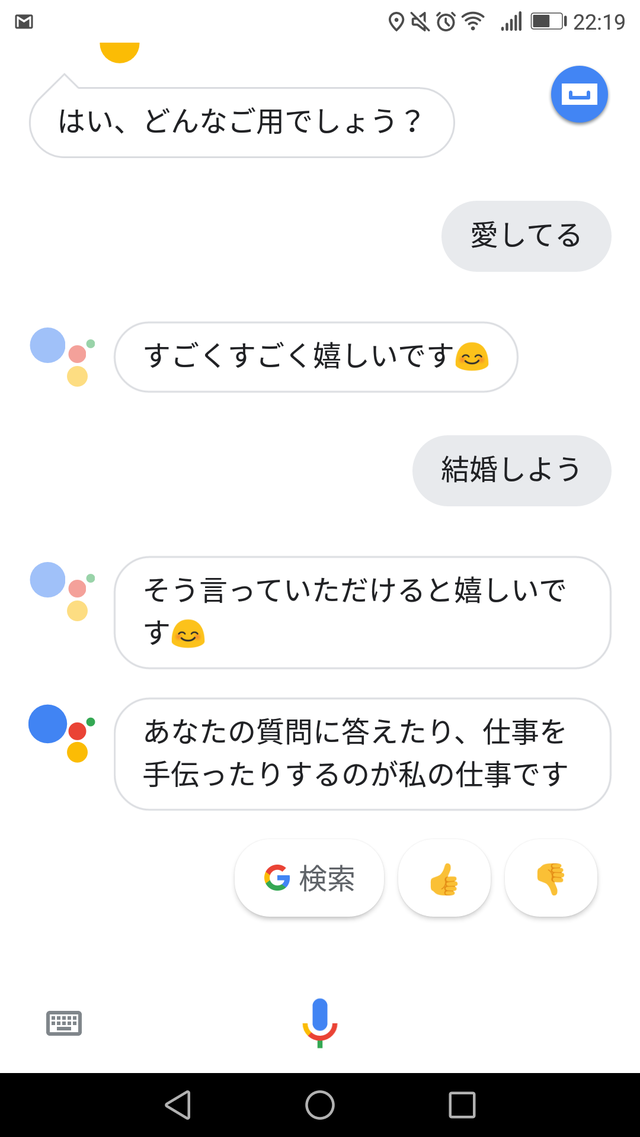Start voice input with the microphone
Image resolution: width=640 pixels, height=1137 pixels.
pyautogui.click(x=320, y=1023)
